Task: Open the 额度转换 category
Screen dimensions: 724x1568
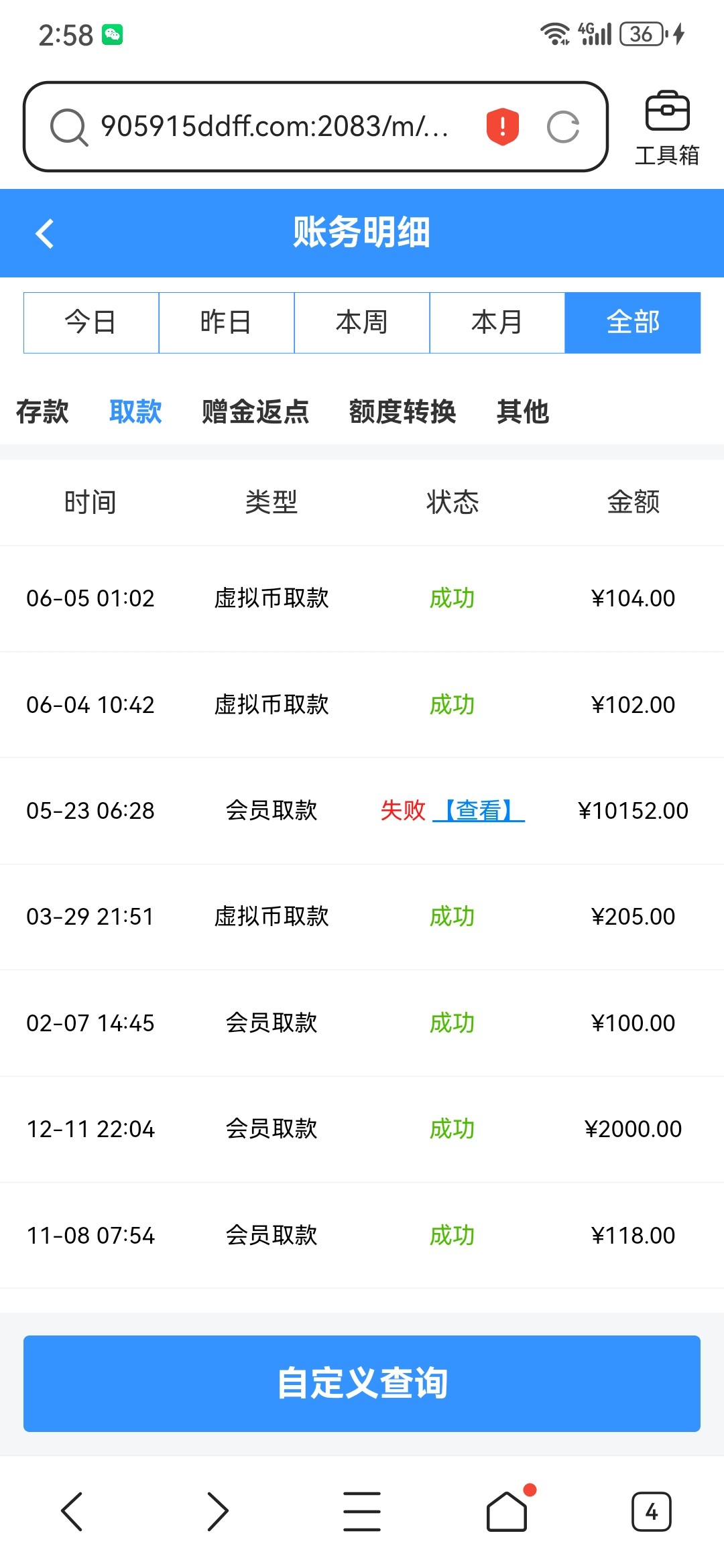Action: (402, 411)
